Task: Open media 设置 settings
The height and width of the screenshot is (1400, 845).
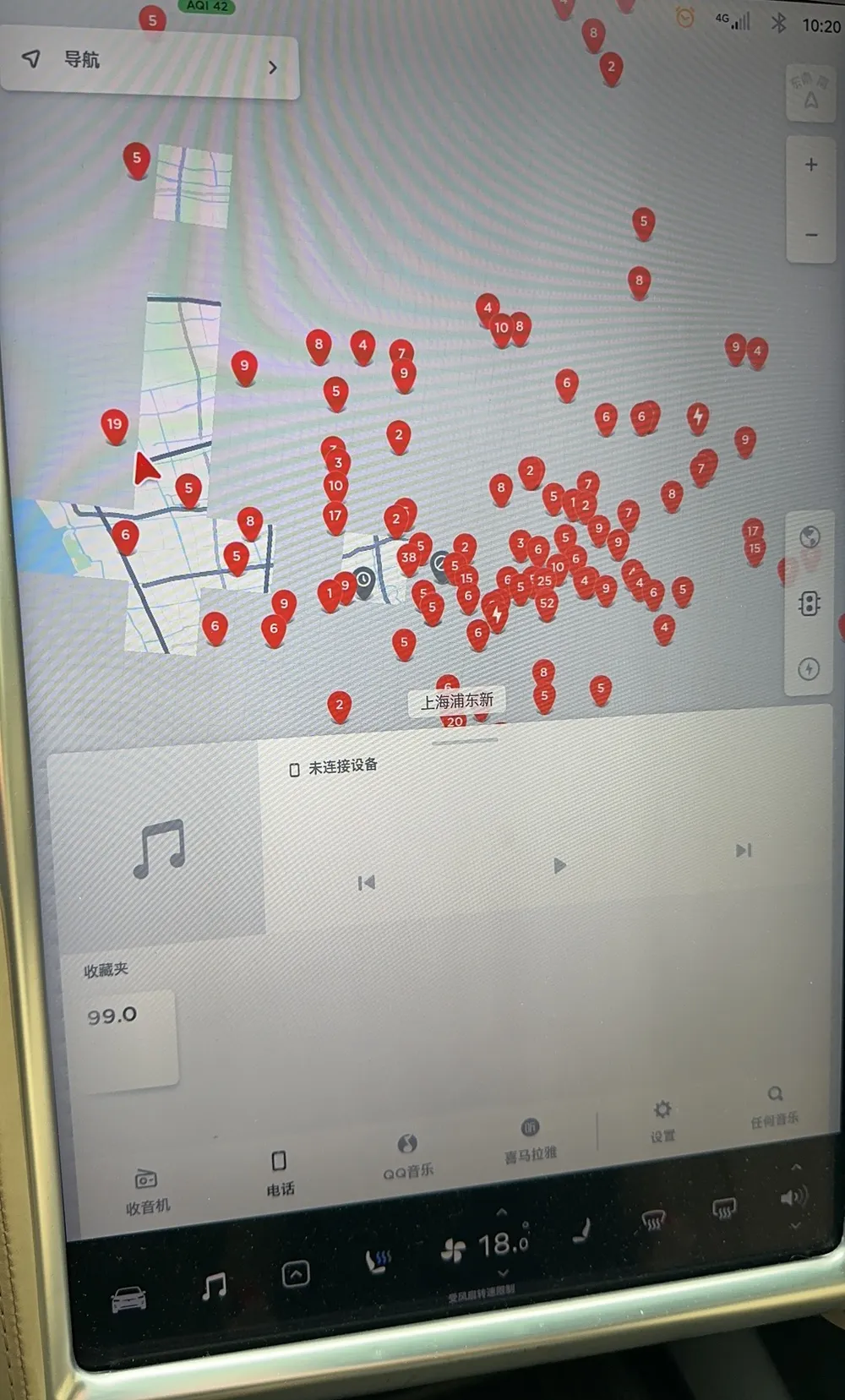Action: (662, 1119)
